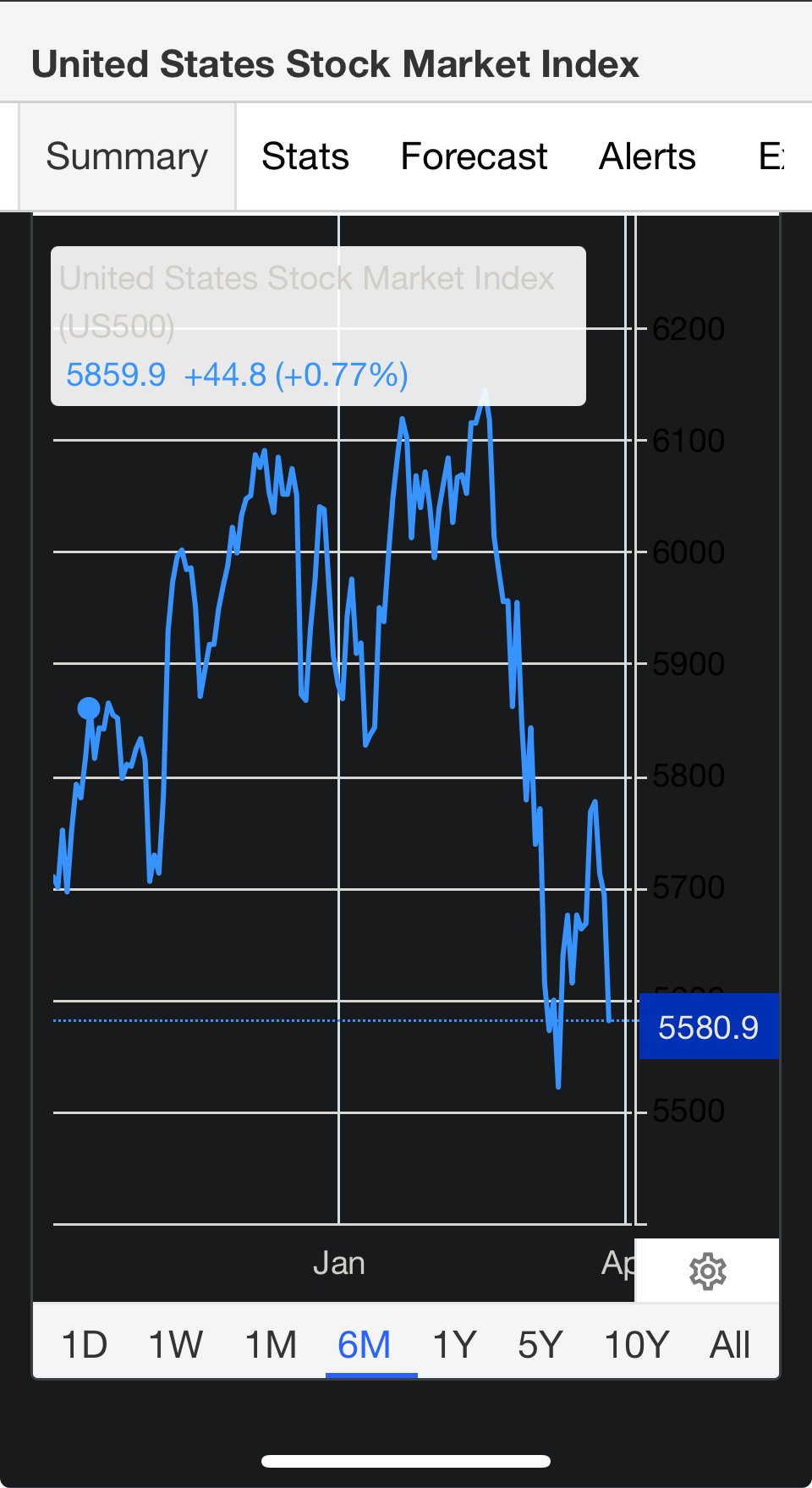This screenshot has width=812, height=1488.
Task: Select the 6M time range
Action: click(365, 1344)
